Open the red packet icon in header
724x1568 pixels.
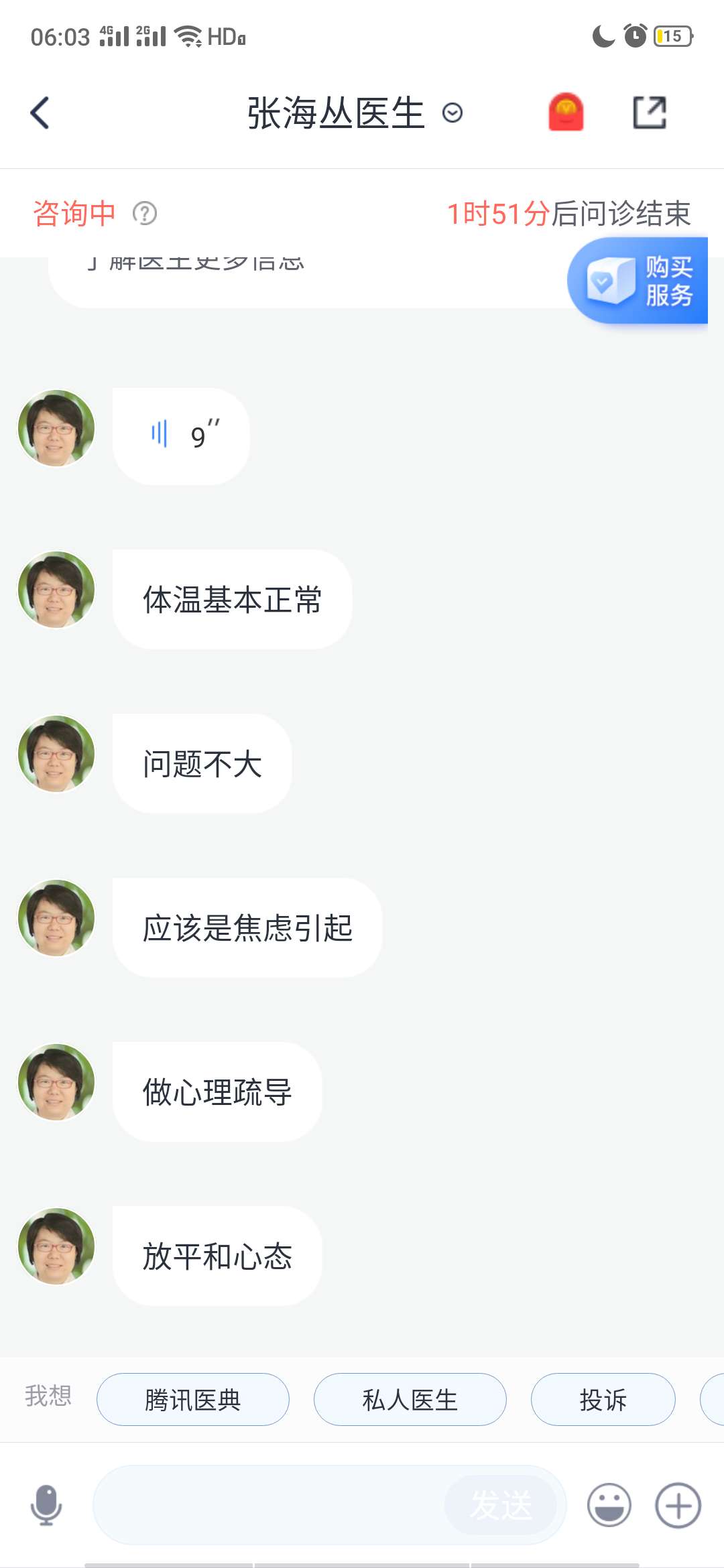point(565,112)
